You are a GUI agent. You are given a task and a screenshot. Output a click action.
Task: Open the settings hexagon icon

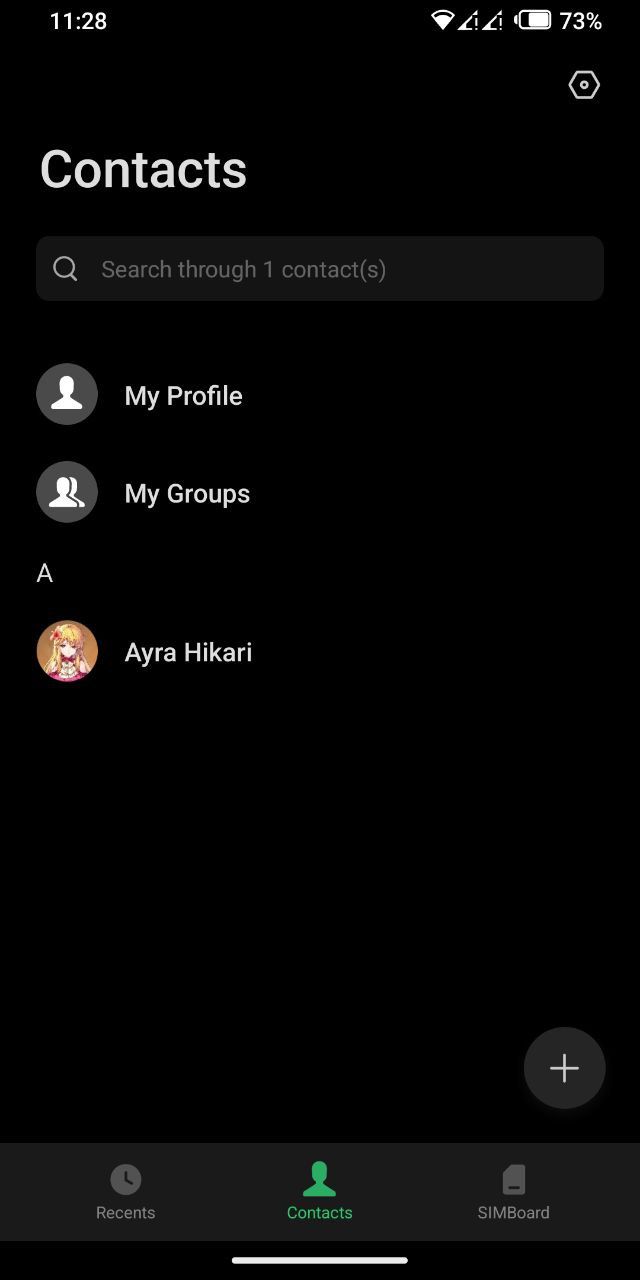[584, 85]
